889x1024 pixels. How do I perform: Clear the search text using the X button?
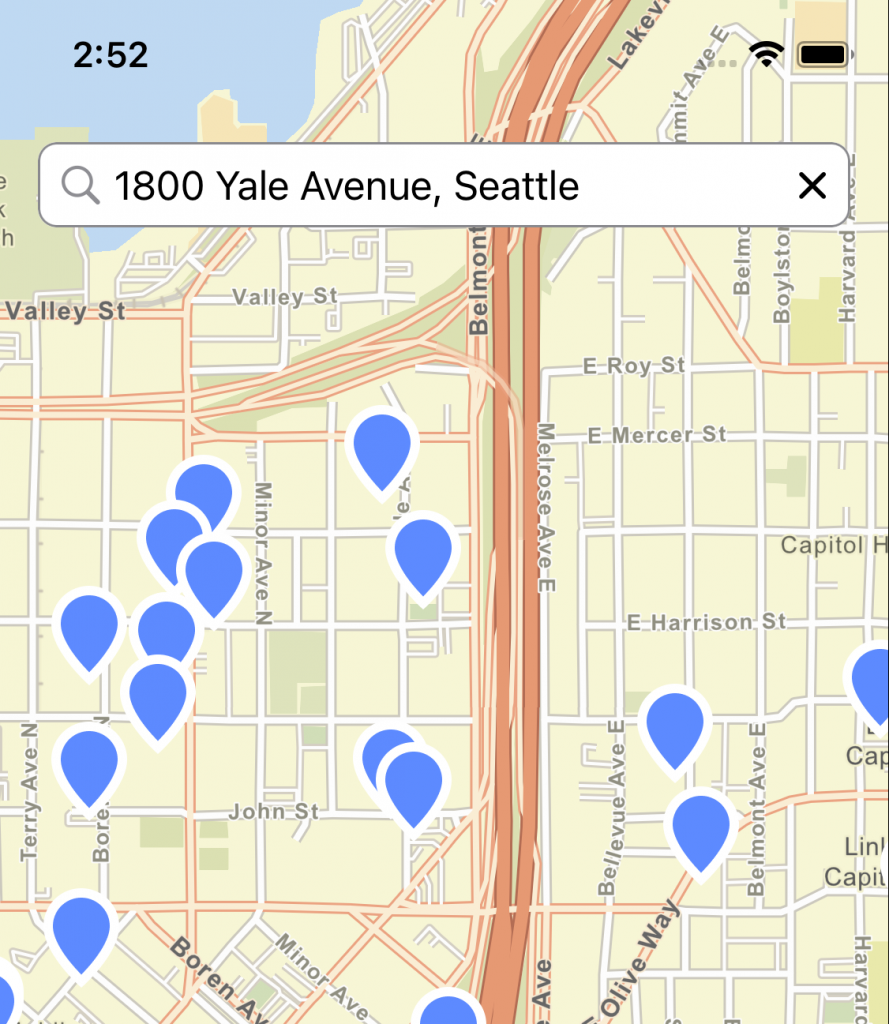812,186
